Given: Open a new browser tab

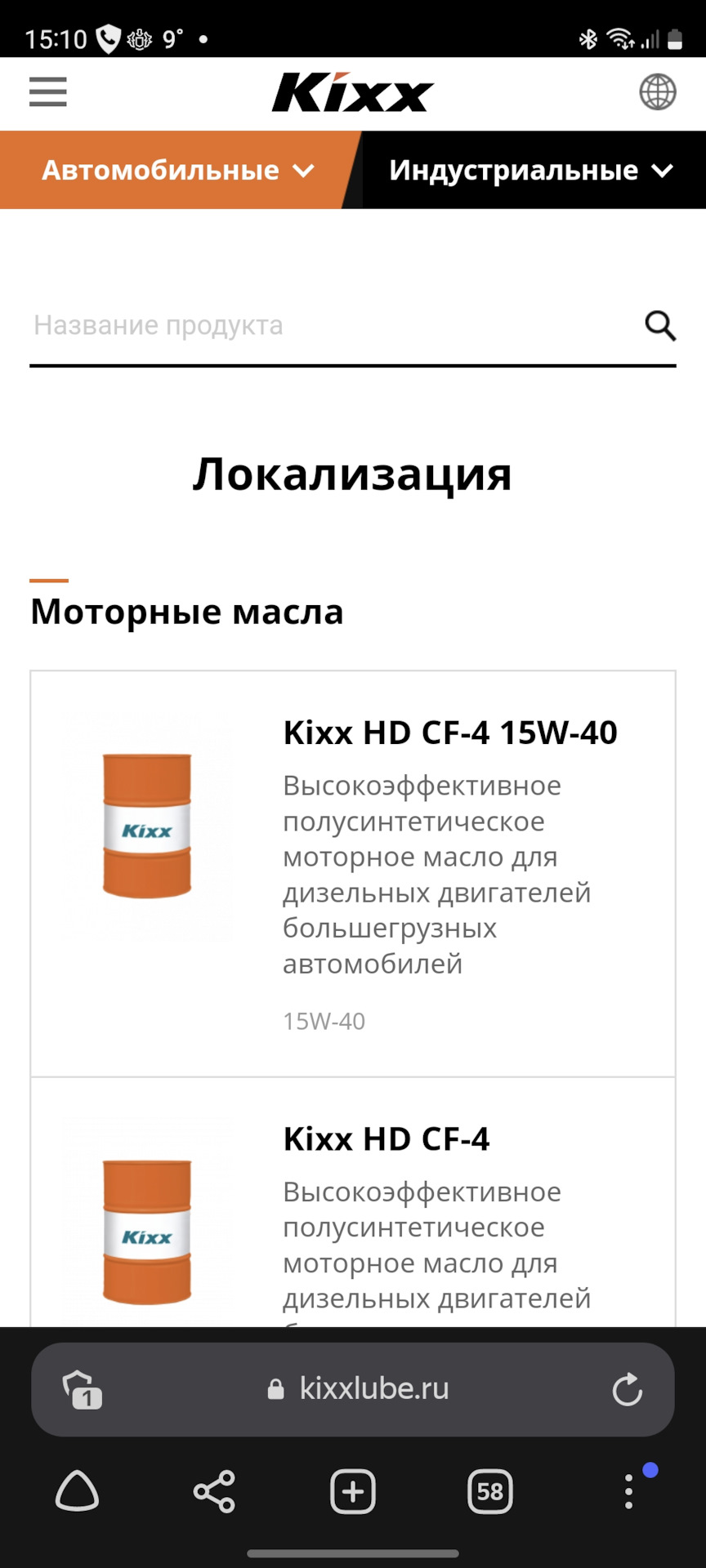Looking at the screenshot, I should click(352, 1492).
